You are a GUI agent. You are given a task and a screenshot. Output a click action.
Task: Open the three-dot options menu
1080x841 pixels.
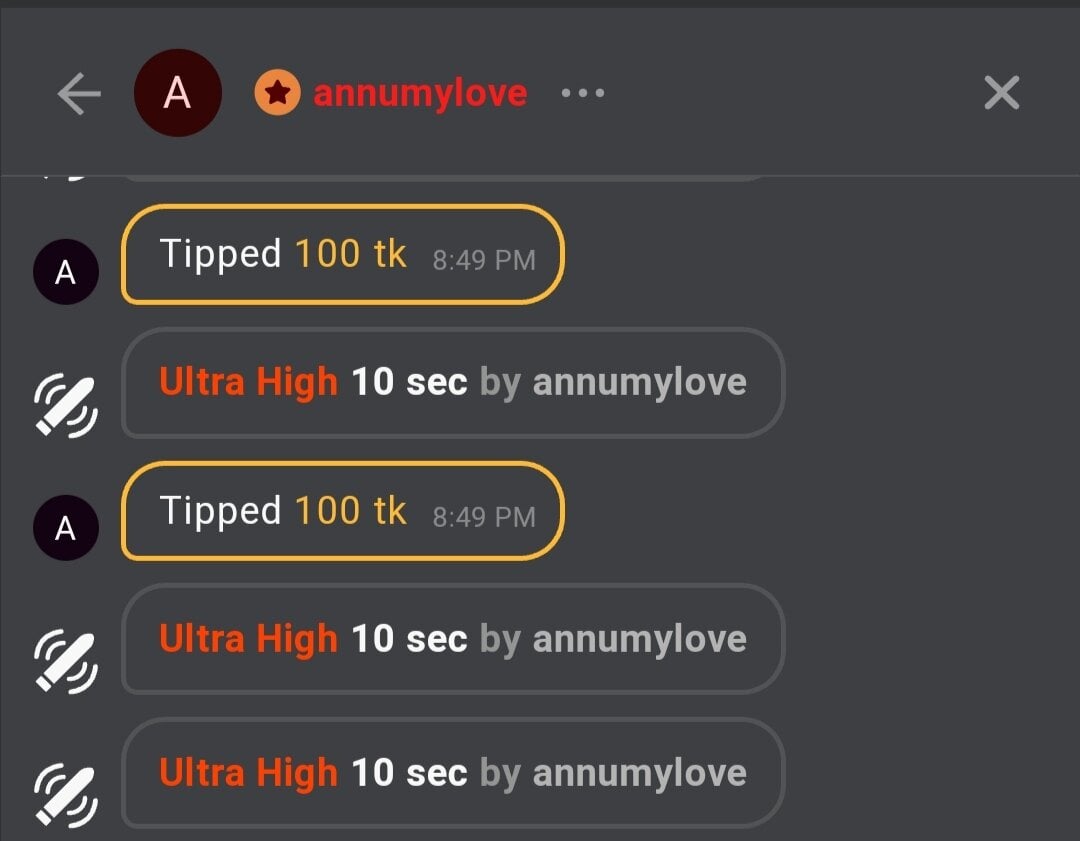click(582, 93)
